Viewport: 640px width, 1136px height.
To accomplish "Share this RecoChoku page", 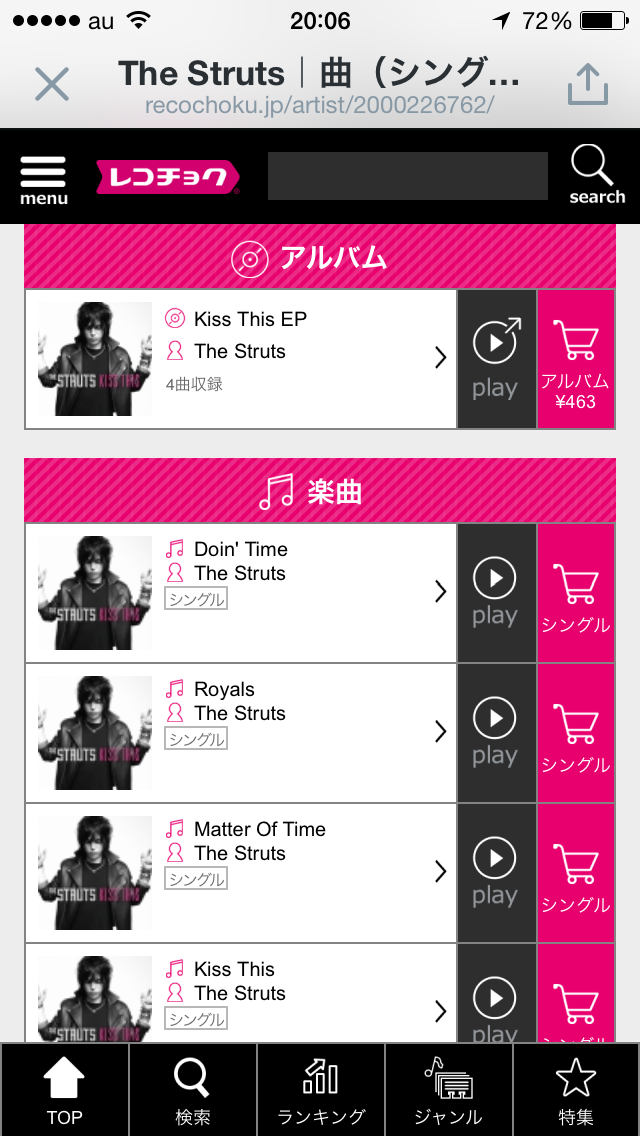I will tap(588, 84).
